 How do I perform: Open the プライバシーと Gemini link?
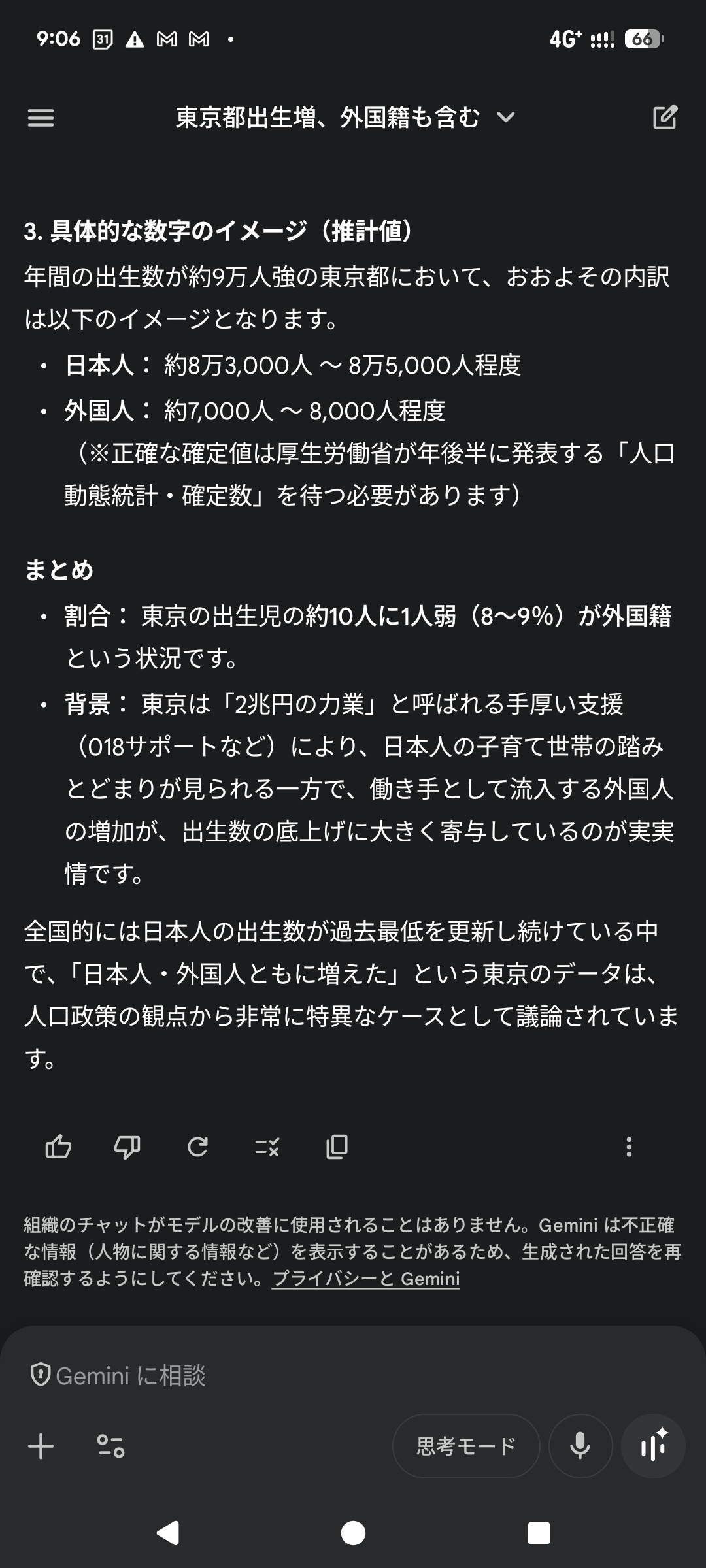pos(366,1279)
